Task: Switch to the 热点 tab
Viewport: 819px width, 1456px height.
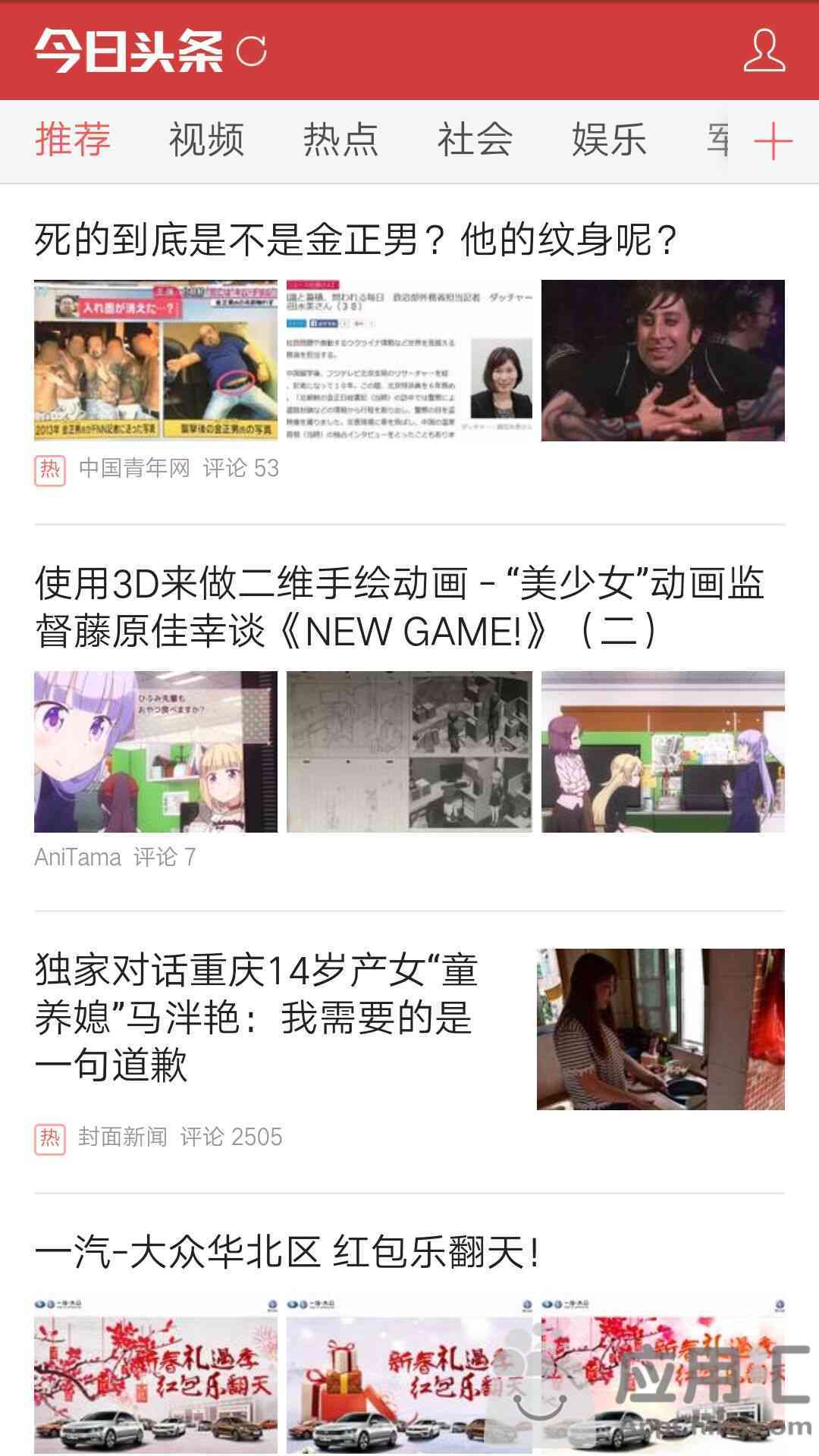Action: click(340, 140)
